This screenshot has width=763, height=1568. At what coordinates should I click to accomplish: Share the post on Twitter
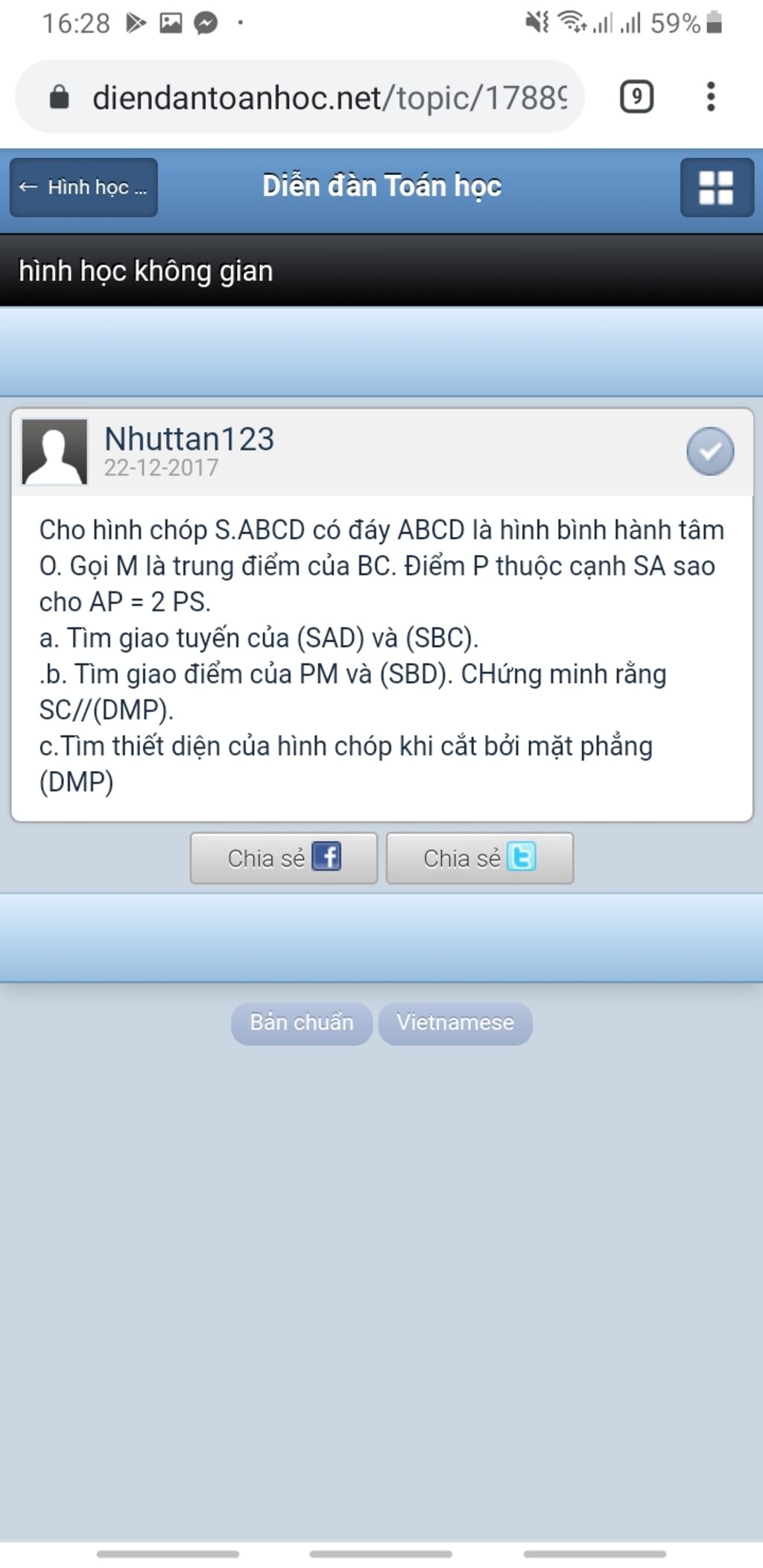(480, 858)
